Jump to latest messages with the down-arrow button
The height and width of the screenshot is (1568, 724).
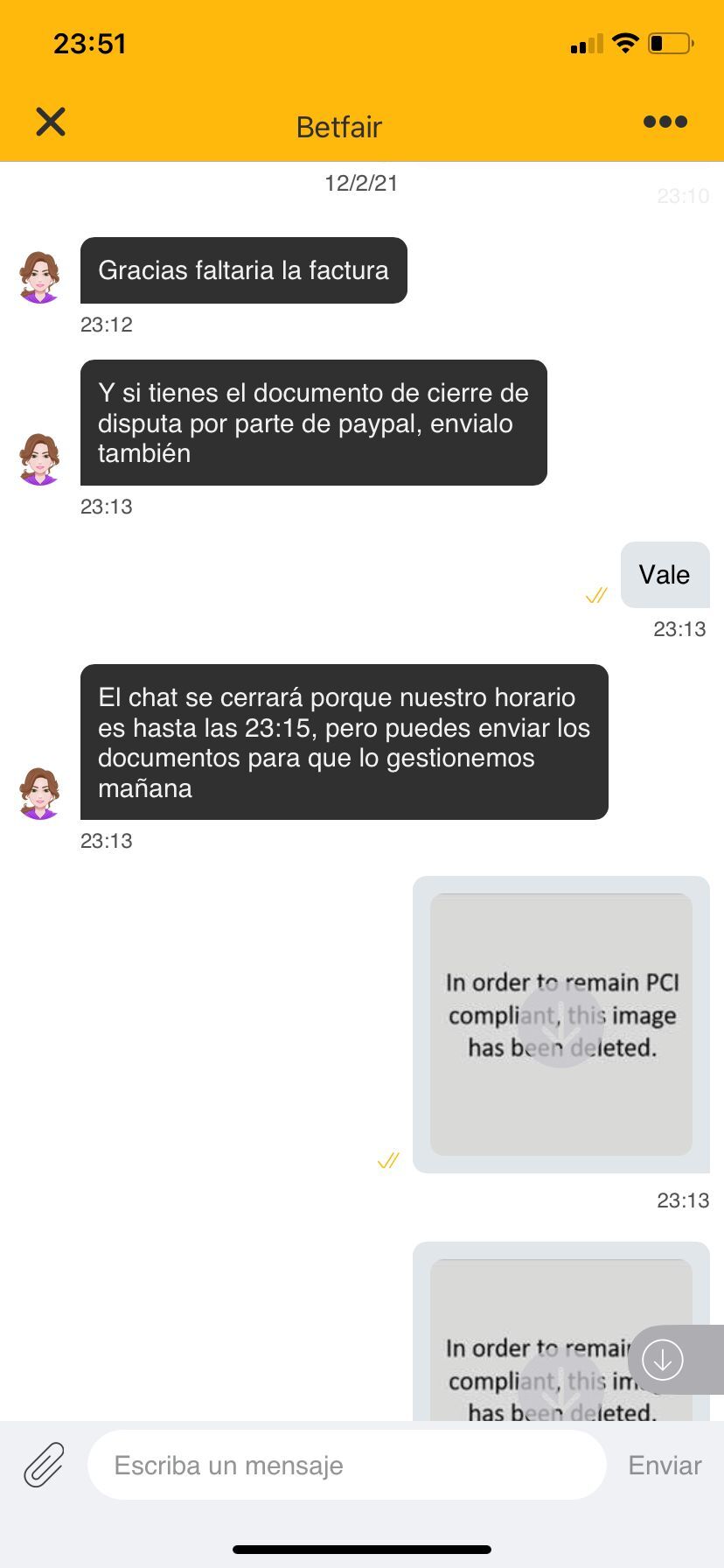pos(663,1360)
